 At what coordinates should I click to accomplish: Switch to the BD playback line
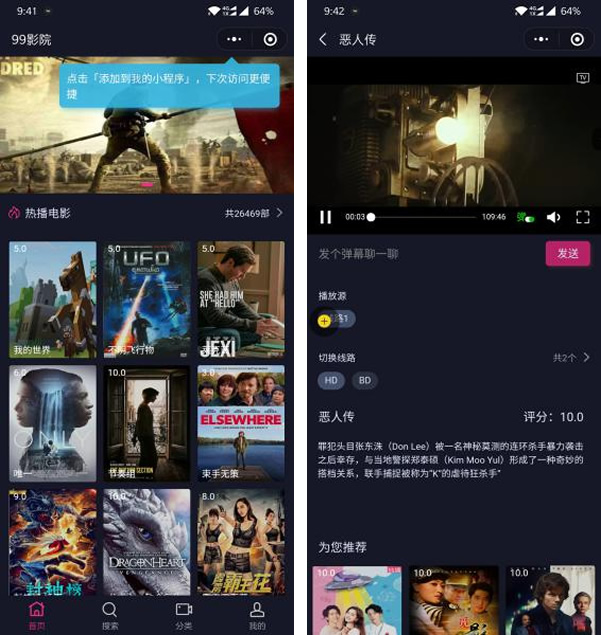(364, 380)
